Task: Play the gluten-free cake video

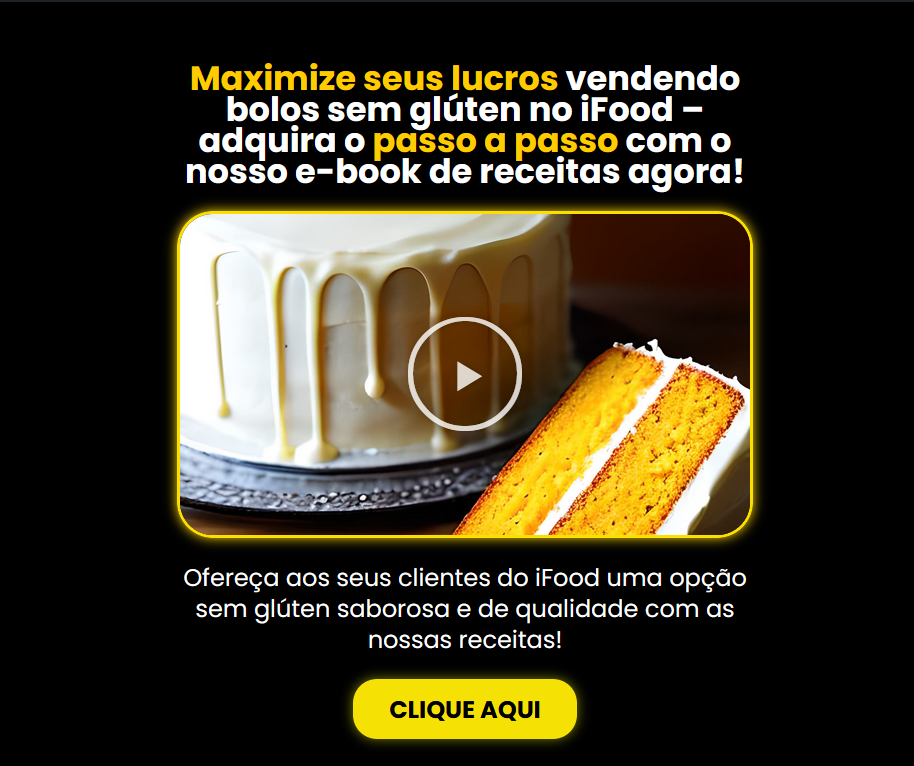Action: pos(465,374)
